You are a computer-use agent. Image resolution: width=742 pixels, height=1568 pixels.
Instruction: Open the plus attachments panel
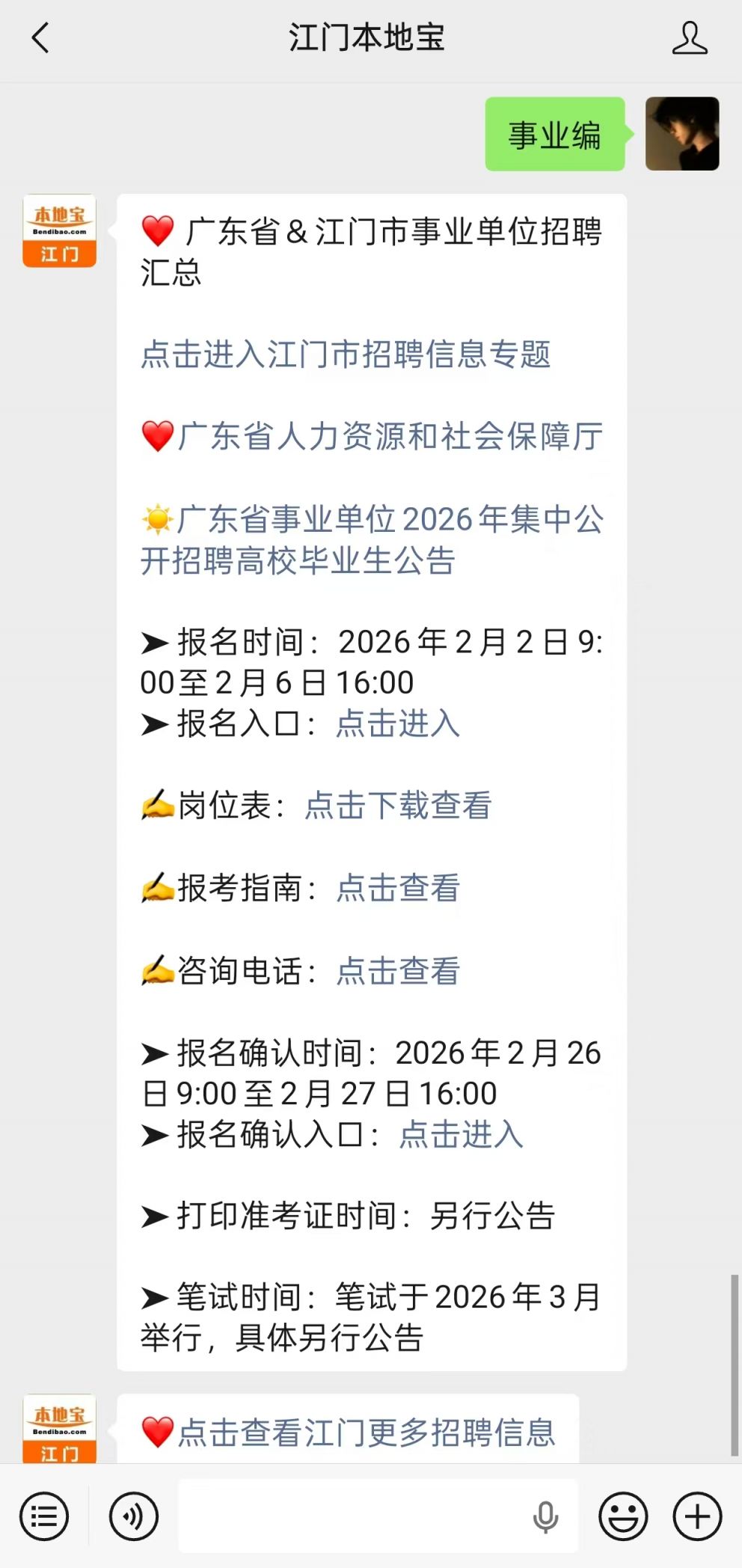click(x=697, y=1516)
